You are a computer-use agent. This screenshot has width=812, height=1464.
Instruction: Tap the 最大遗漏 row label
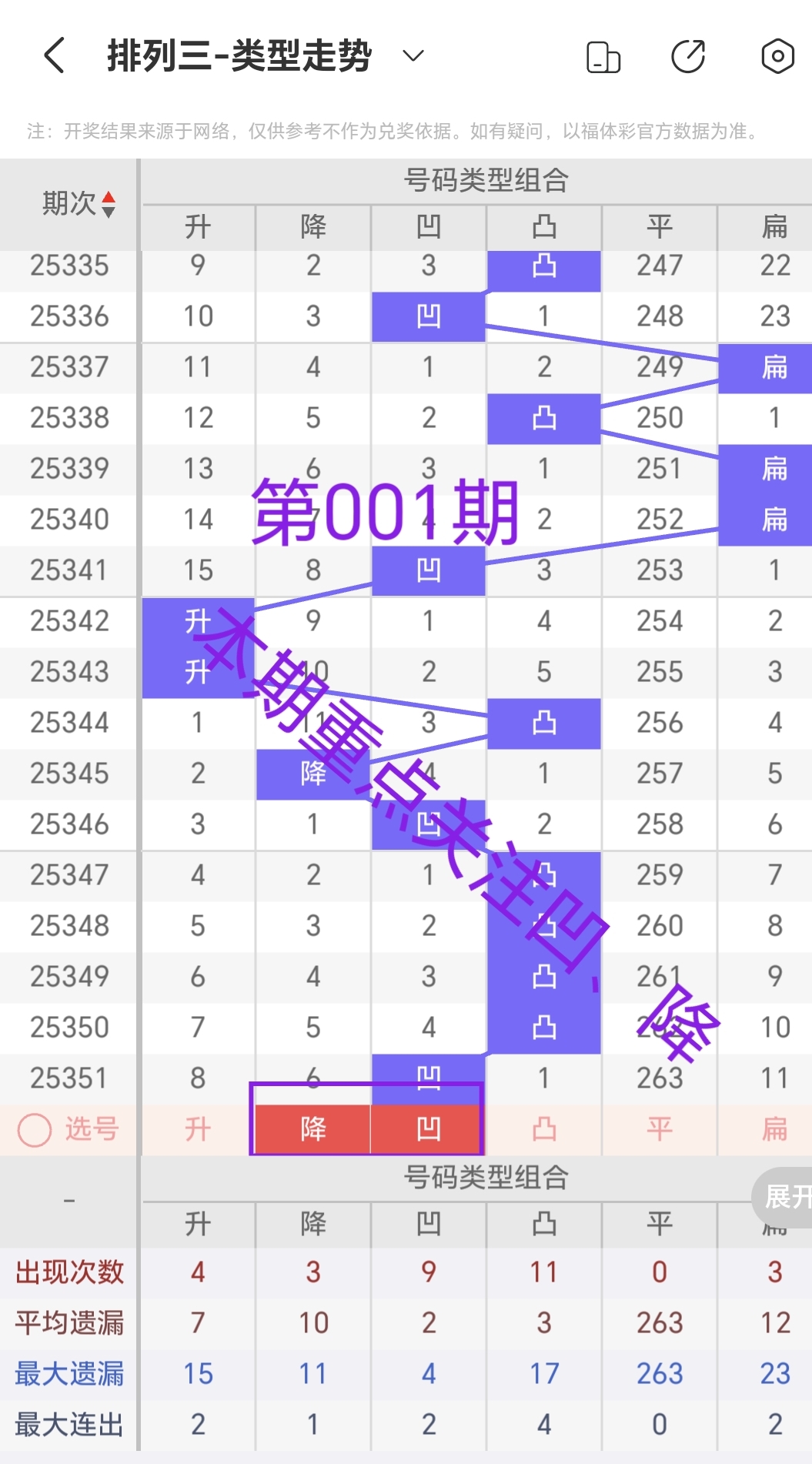tap(69, 1373)
